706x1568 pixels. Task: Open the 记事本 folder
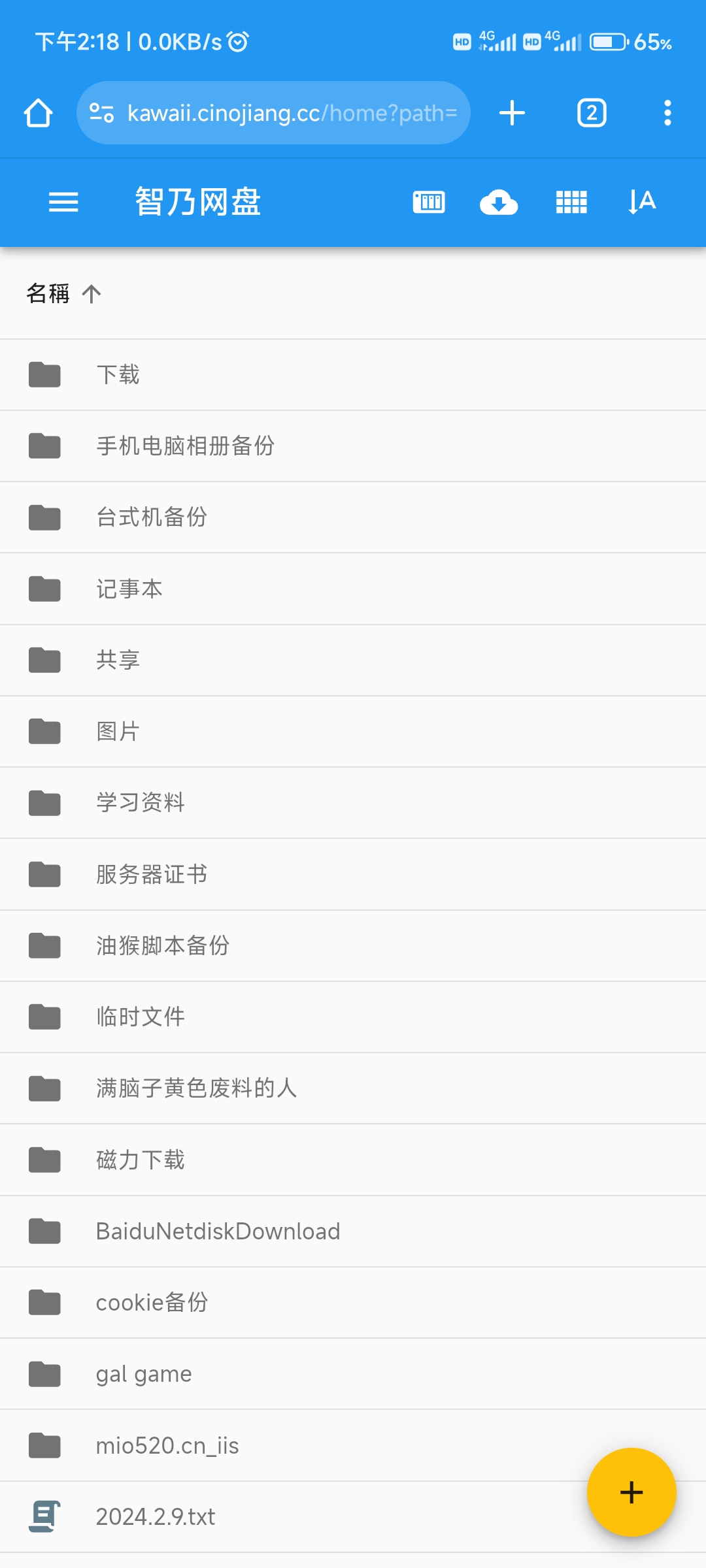point(129,589)
